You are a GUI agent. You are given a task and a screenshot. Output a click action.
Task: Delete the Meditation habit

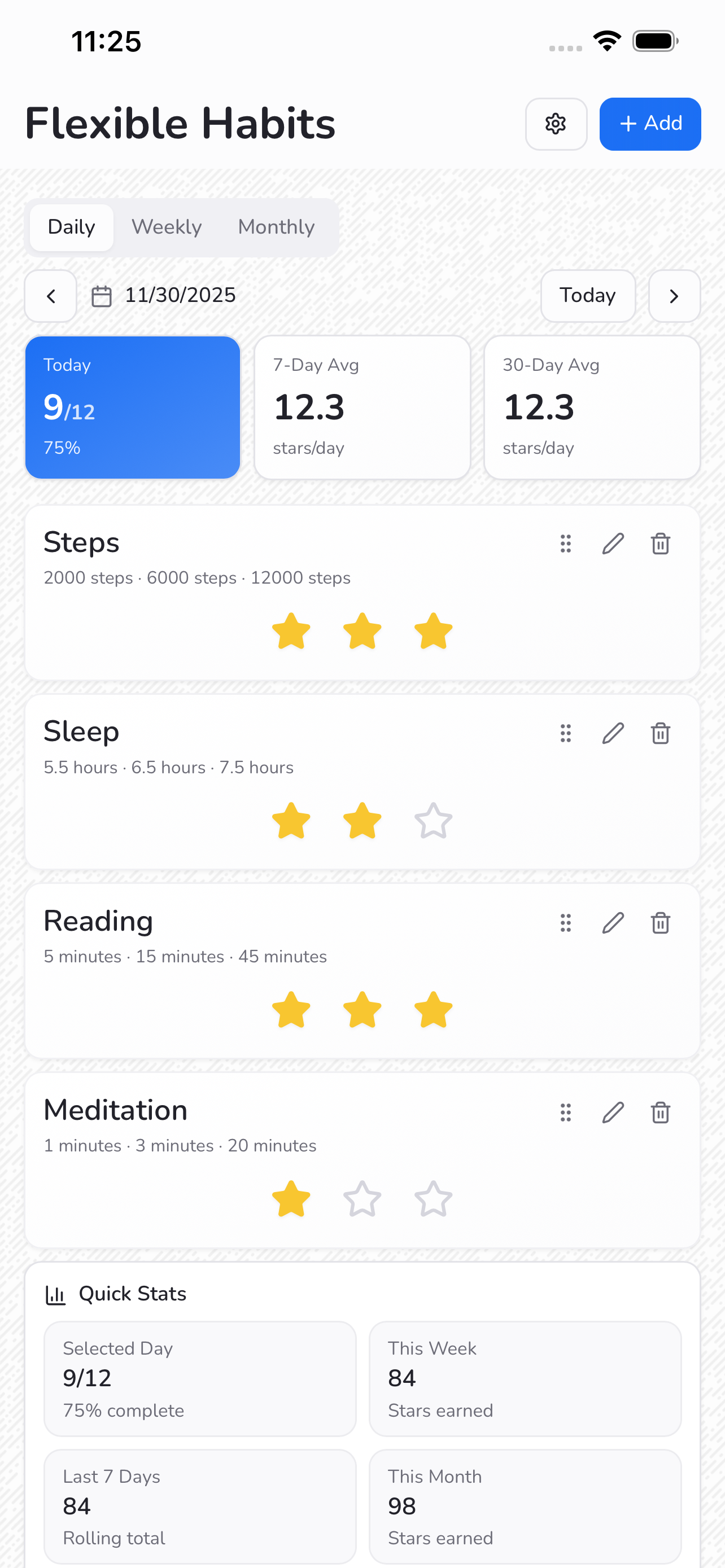pyautogui.click(x=660, y=1113)
